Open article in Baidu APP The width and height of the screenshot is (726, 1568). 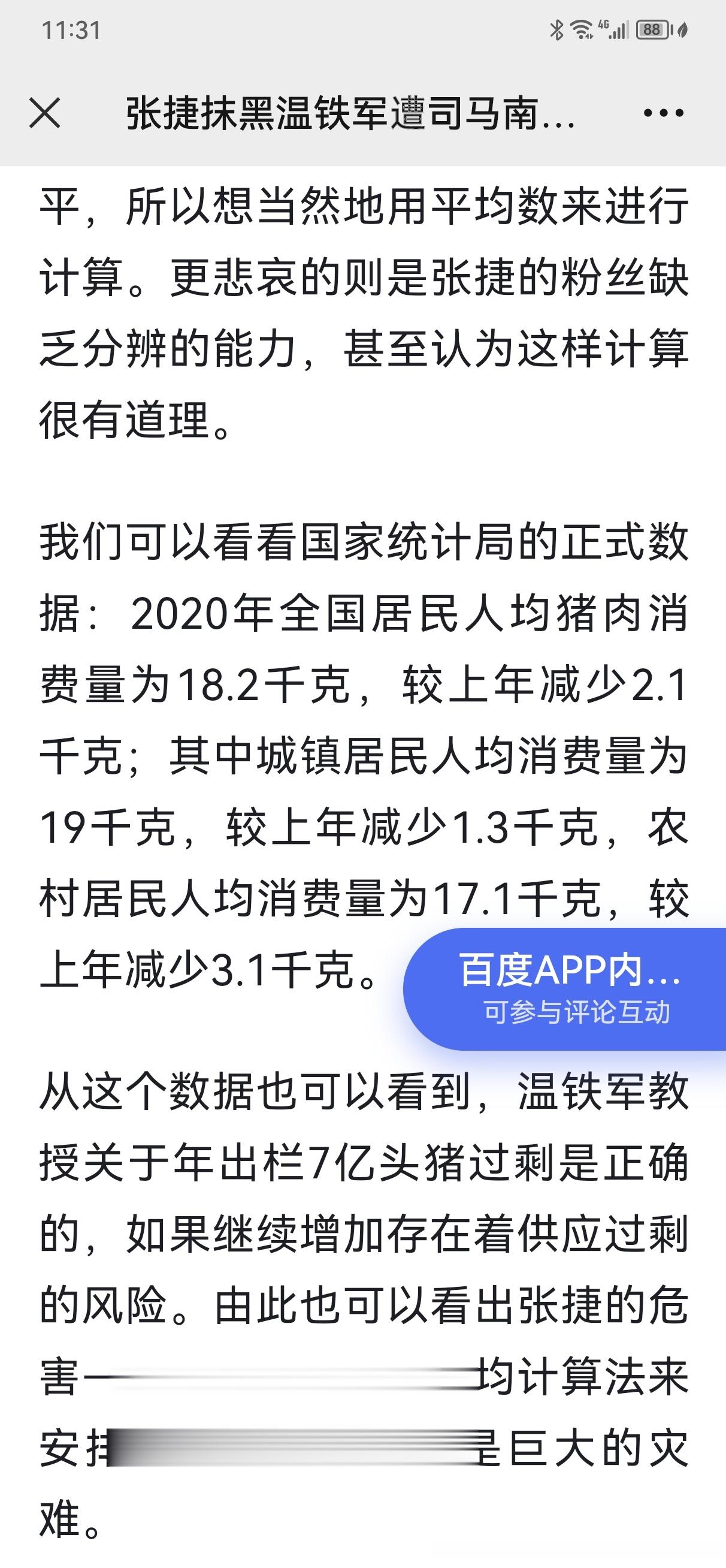coord(565,988)
